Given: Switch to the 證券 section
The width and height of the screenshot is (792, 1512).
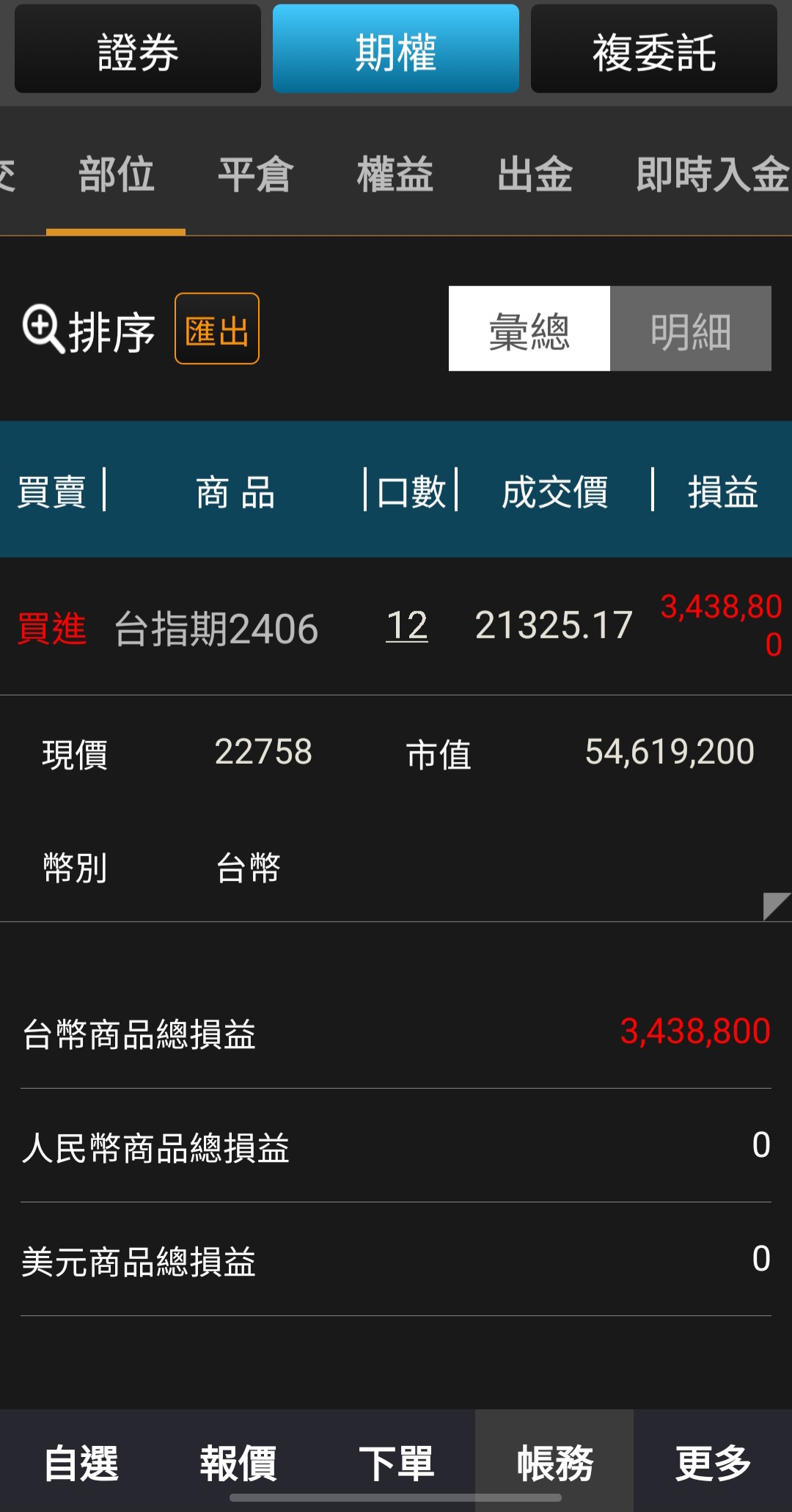Looking at the screenshot, I should (138, 49).
